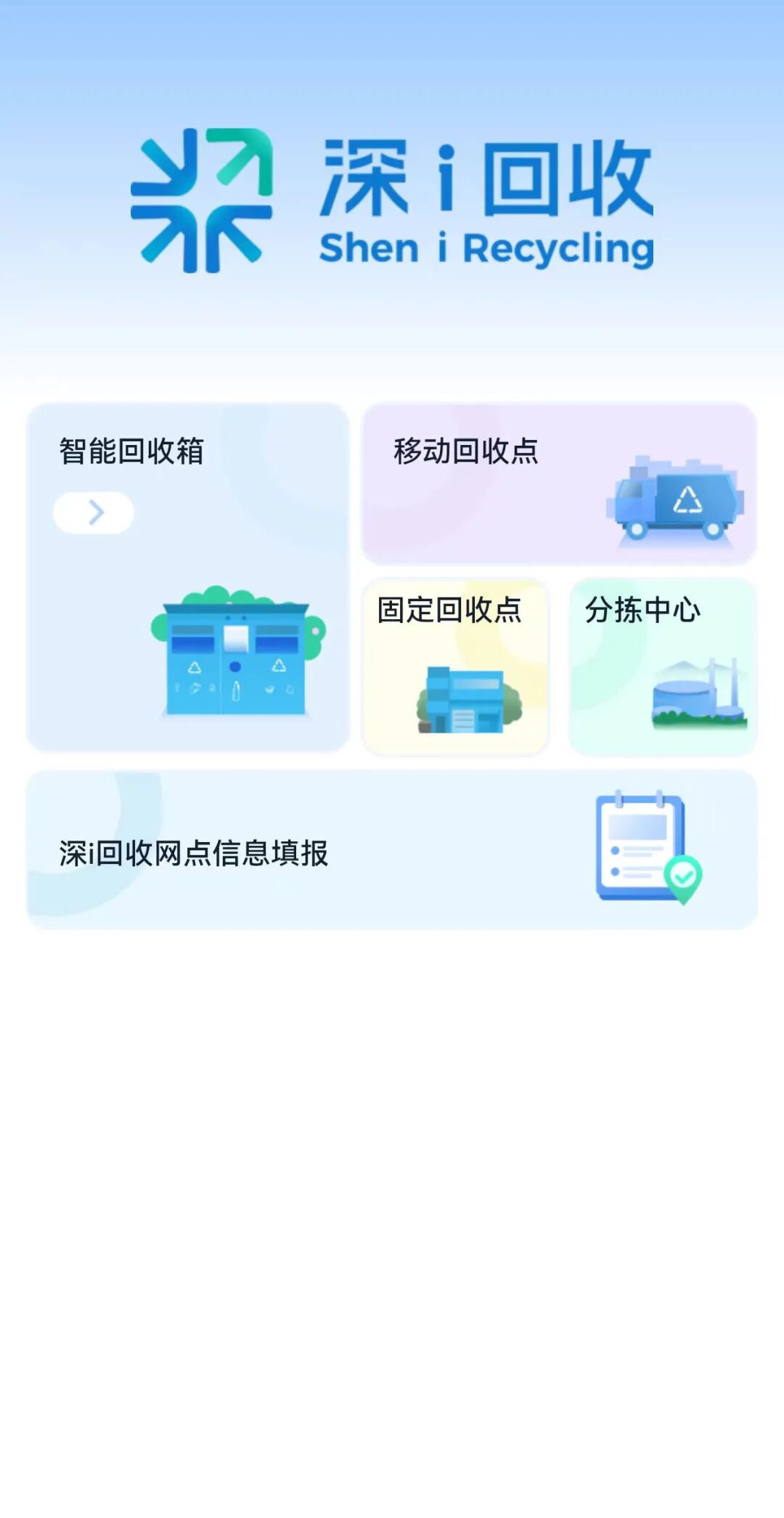
Task: Open the 智能回收箱 card
Action: click(188, 577)
